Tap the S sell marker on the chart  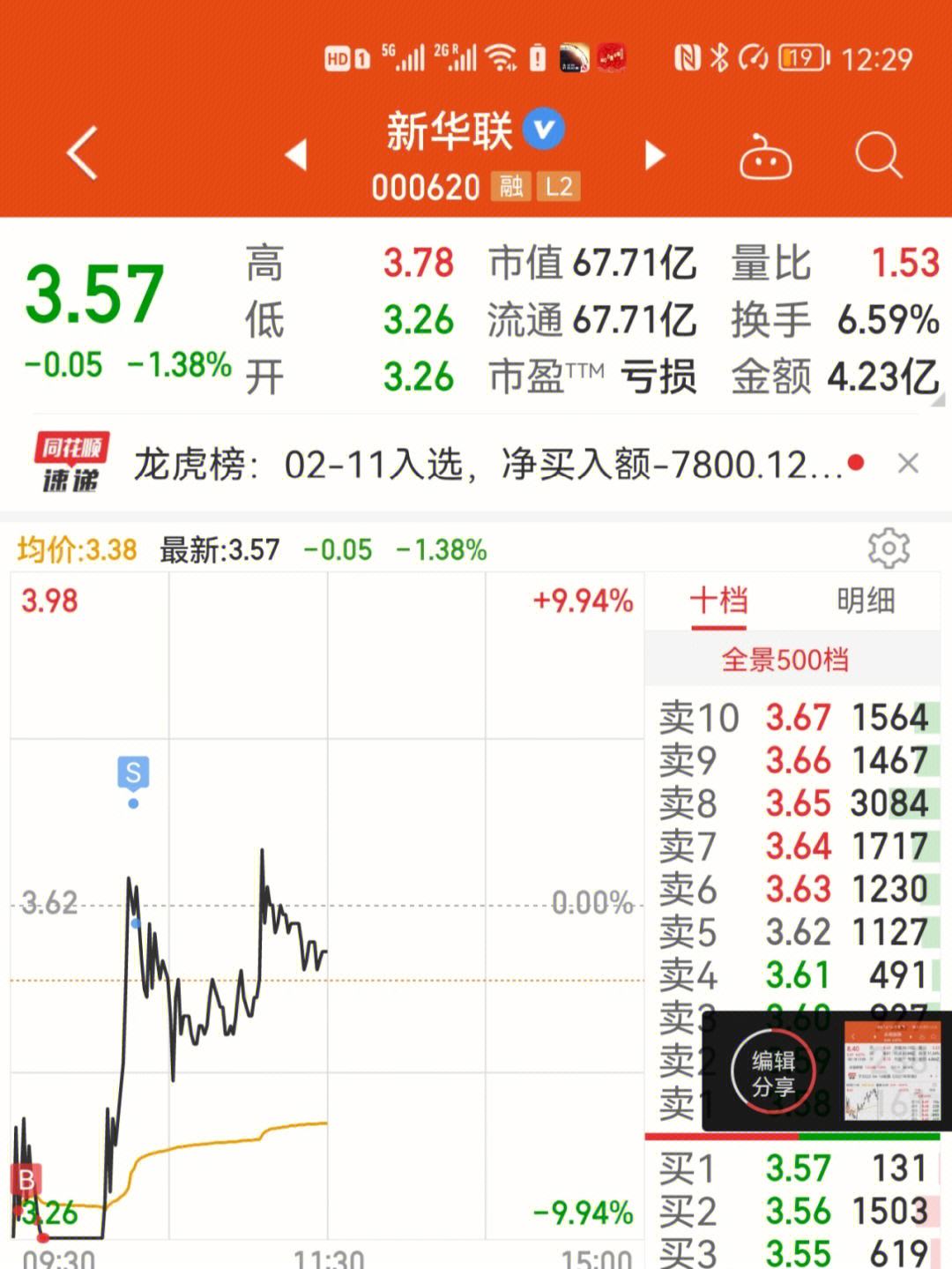pos(133,774)
